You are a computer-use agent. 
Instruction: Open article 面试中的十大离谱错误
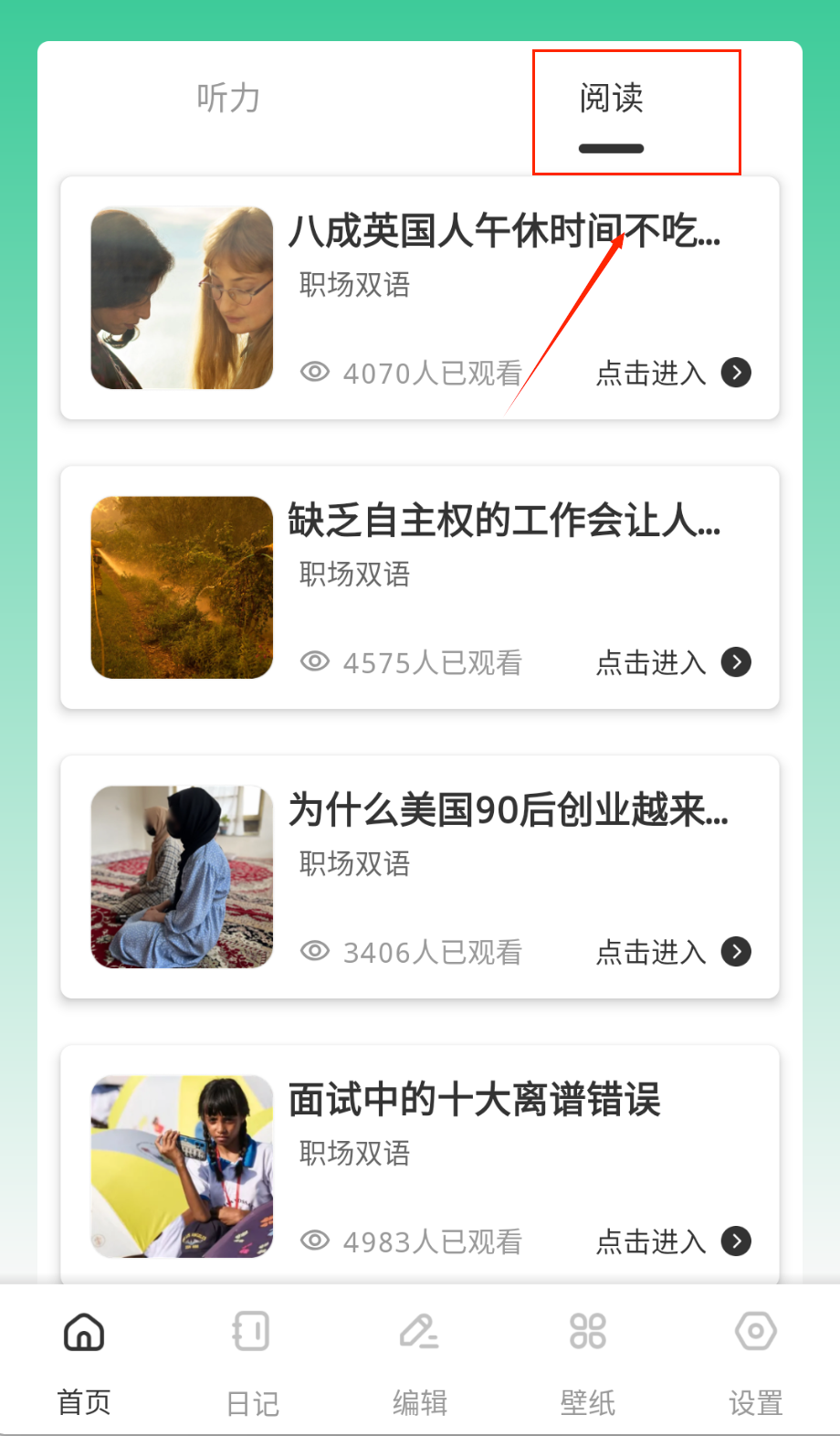(475, 1100)
